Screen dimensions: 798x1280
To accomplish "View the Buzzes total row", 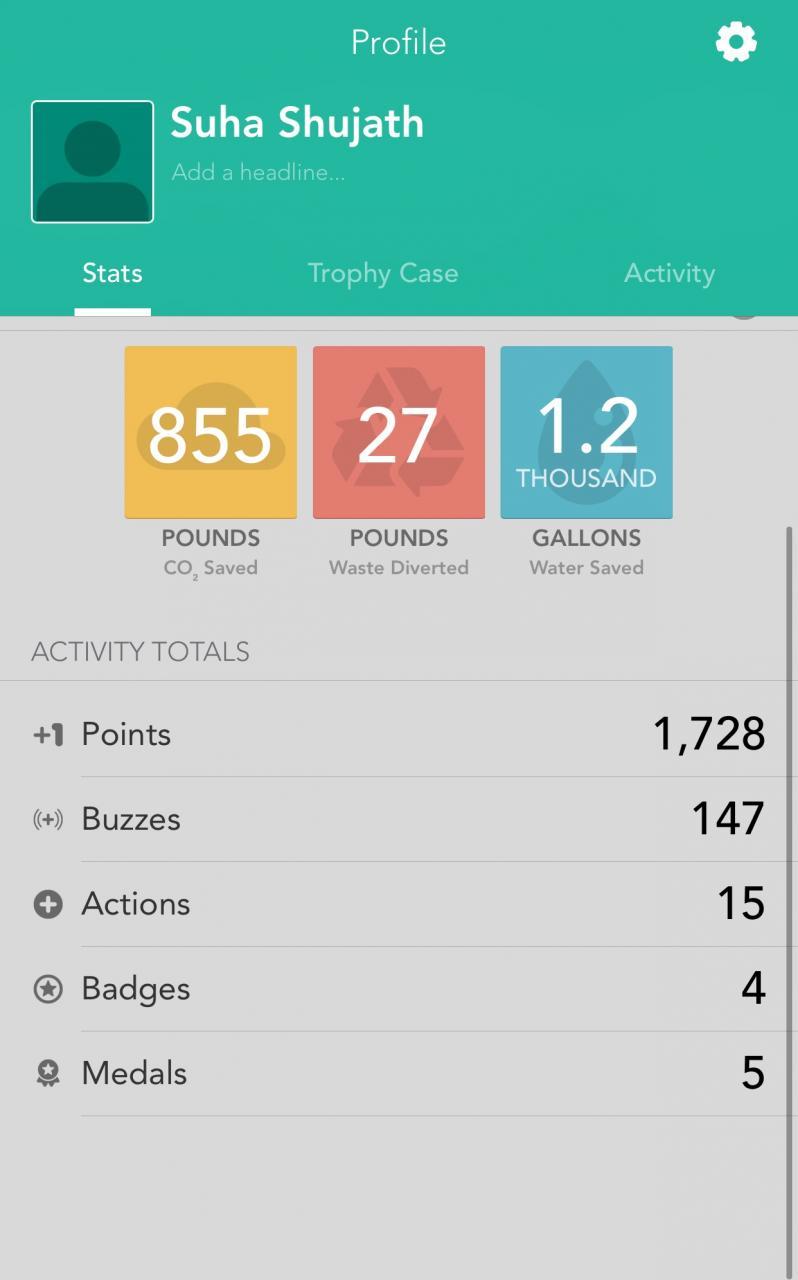I will tap(398, 819).
